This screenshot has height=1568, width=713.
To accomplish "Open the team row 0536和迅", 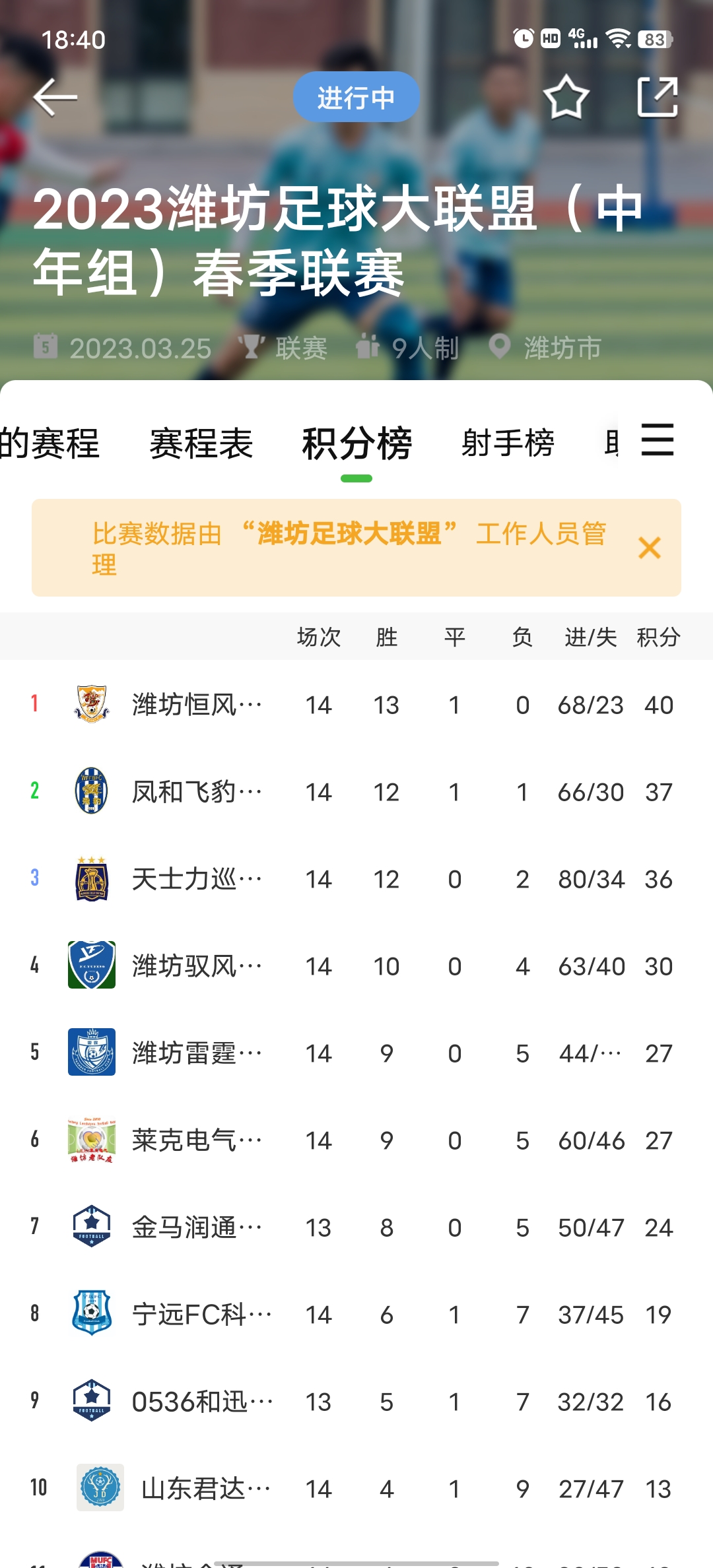I will 356,1401.
